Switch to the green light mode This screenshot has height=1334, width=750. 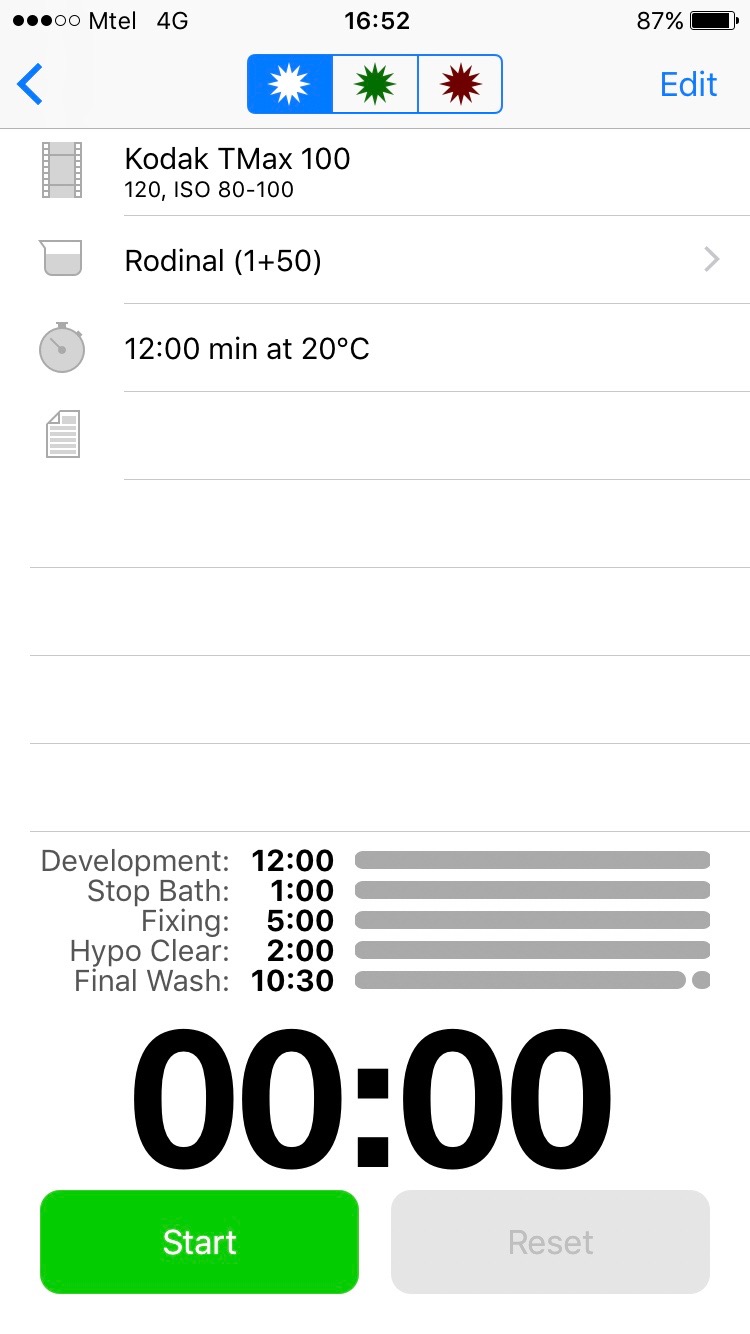point(375,85)
